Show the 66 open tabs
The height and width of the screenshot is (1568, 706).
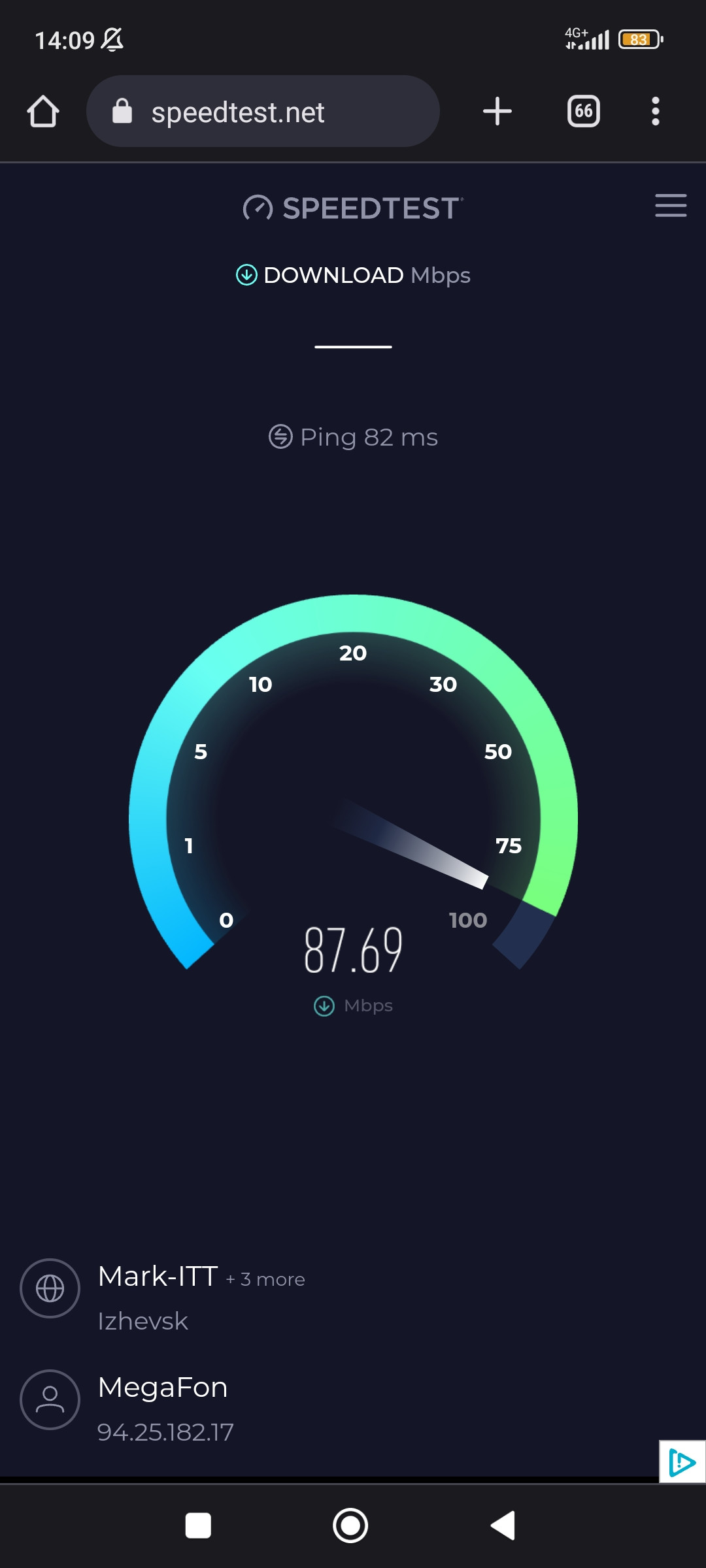583,111
